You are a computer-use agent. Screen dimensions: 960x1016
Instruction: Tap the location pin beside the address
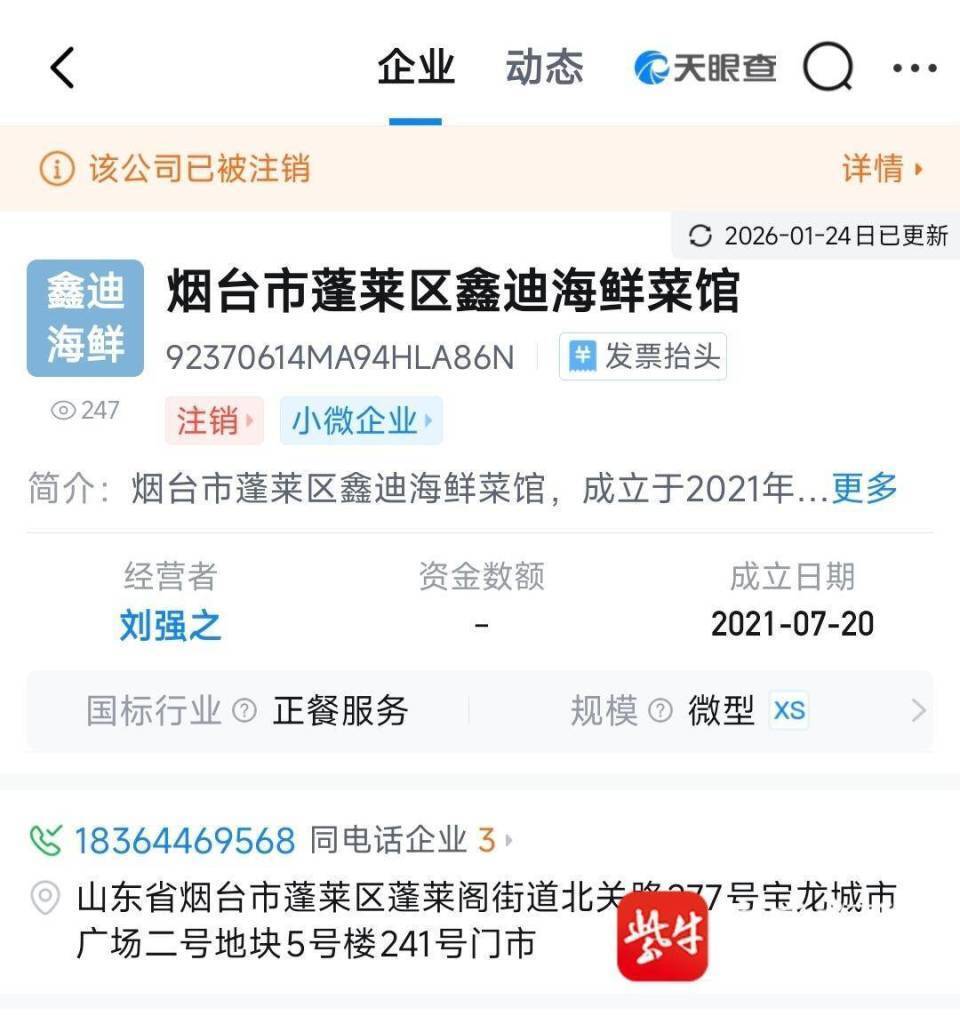[x=44, y=898]
